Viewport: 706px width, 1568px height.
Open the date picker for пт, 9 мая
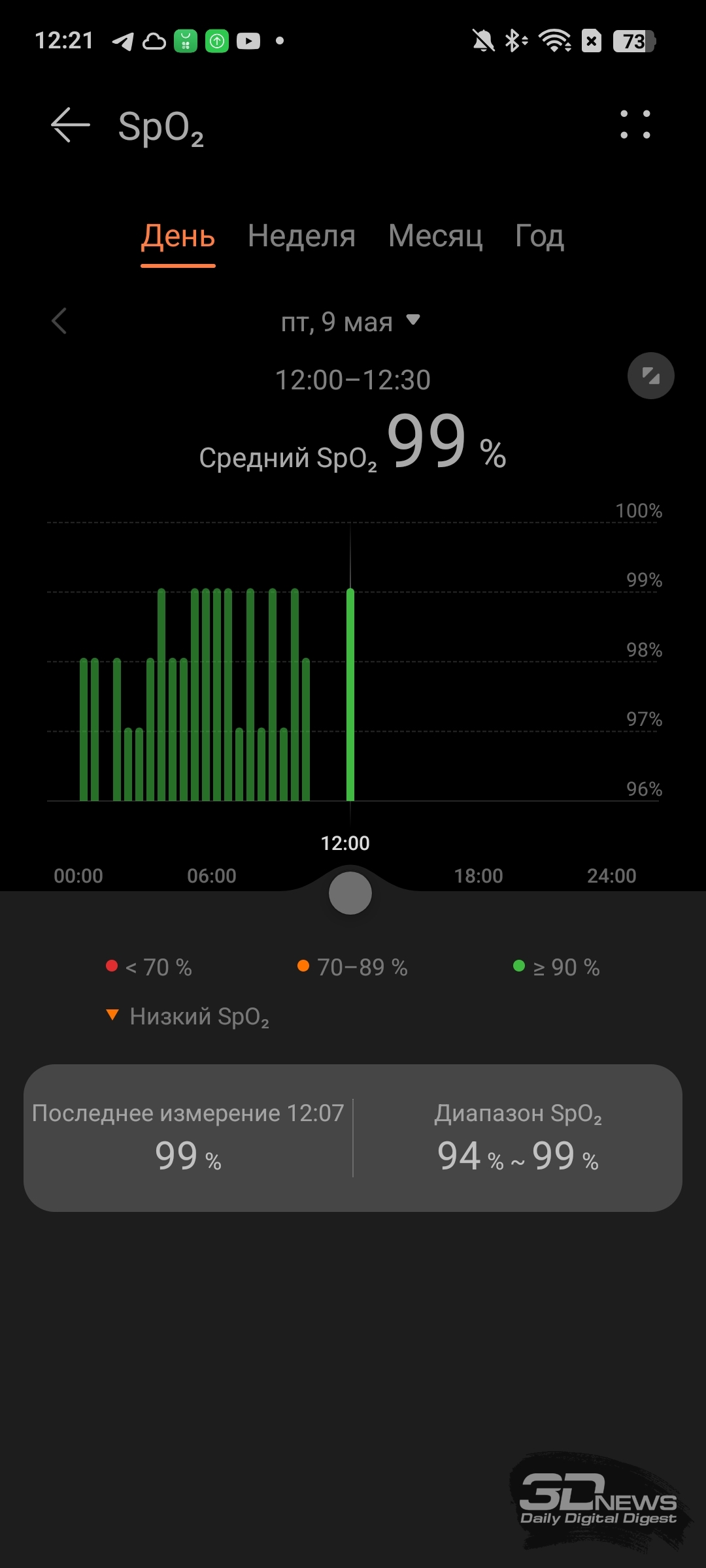[350, 321]
